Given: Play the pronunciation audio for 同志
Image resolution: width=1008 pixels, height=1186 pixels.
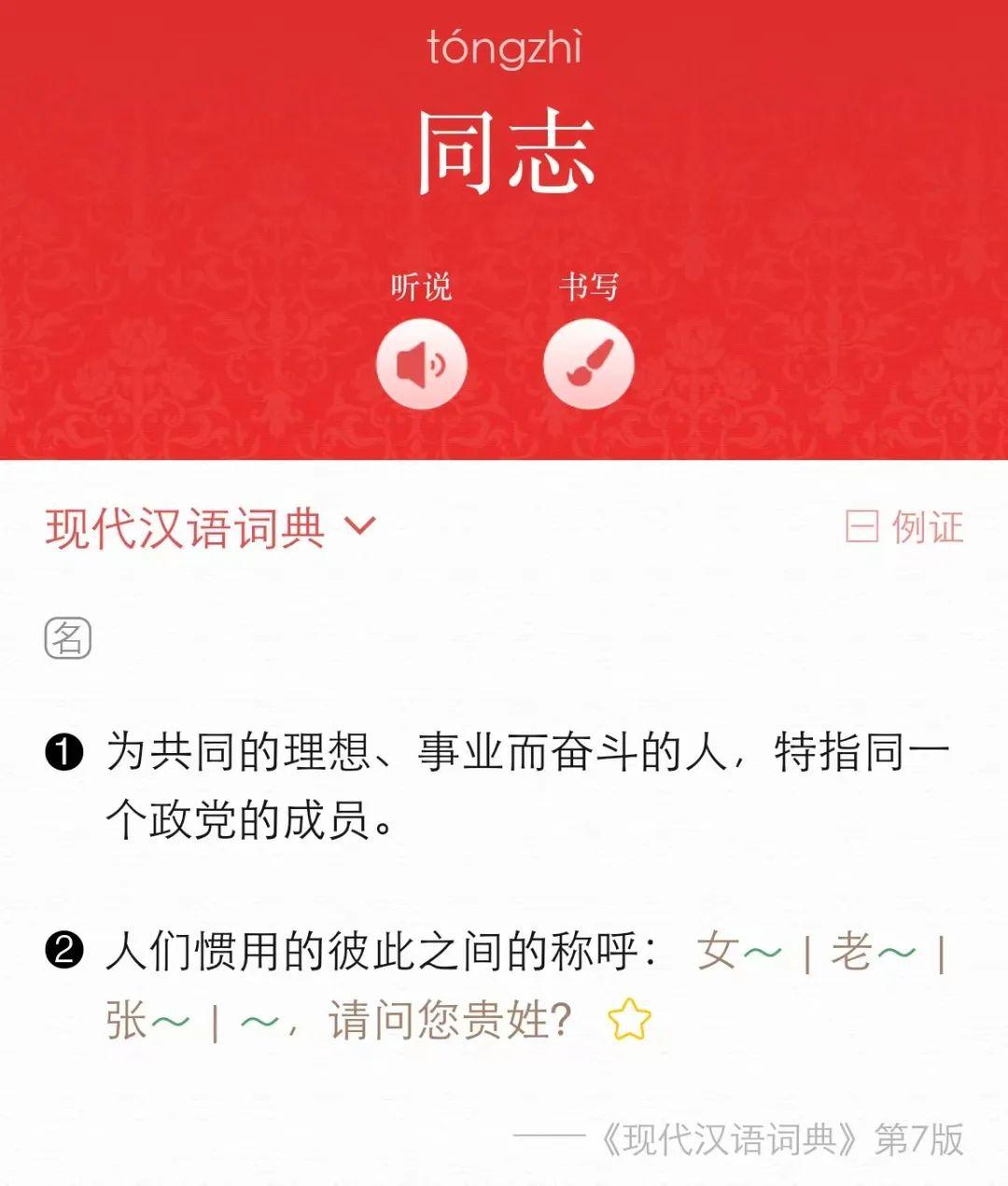Looking at the screenshot, I should point(421,364).
